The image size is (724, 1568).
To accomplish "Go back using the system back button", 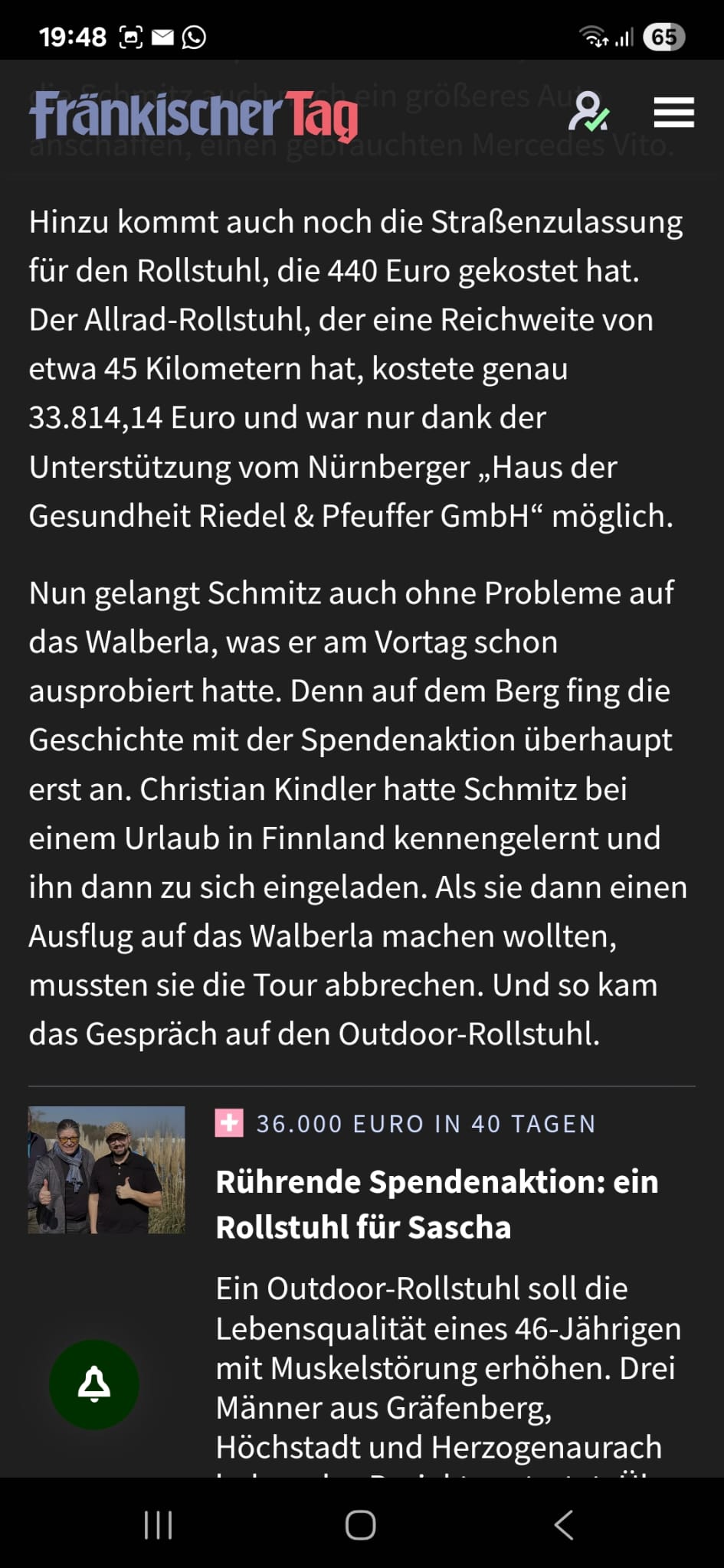I will (564, 1524).
